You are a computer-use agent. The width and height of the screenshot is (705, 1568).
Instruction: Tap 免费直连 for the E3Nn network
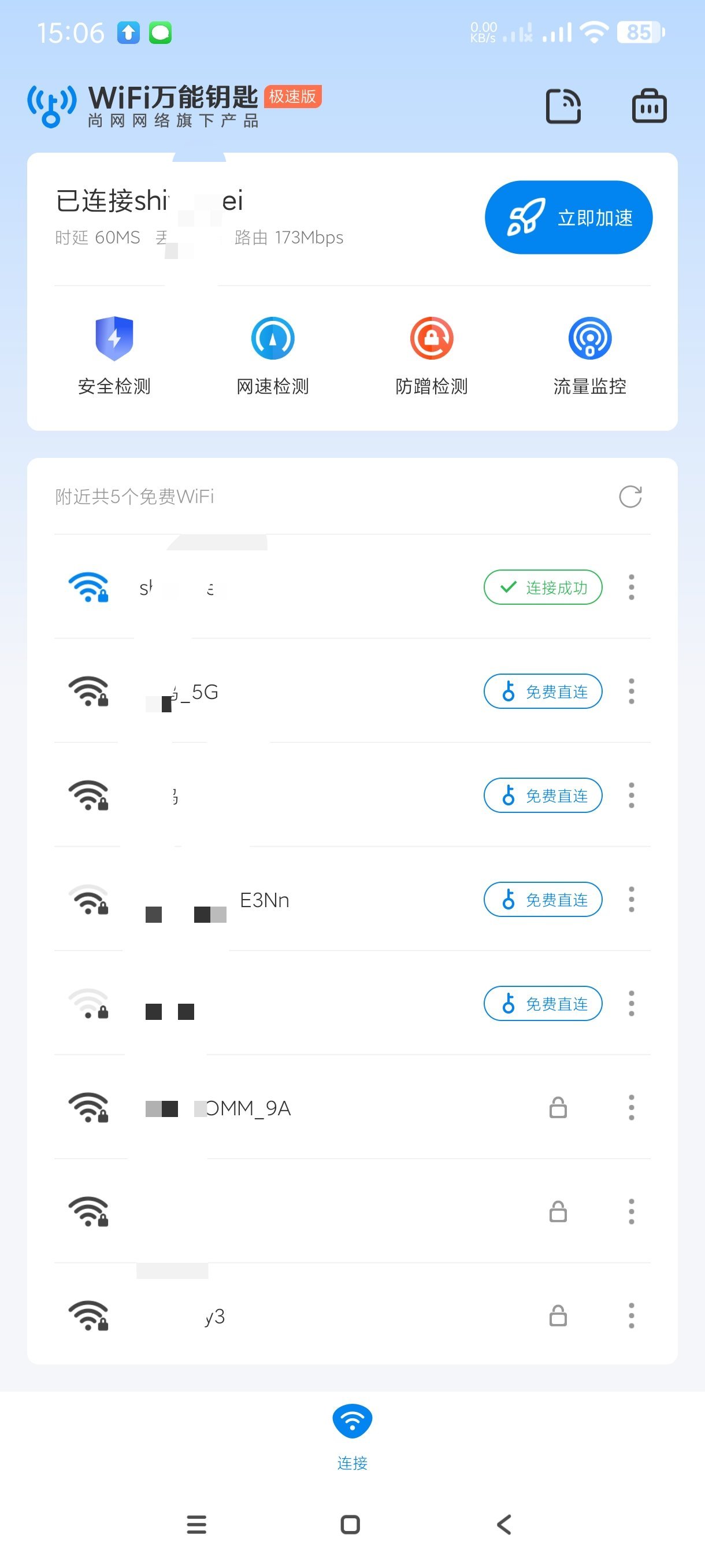[543, 900]
